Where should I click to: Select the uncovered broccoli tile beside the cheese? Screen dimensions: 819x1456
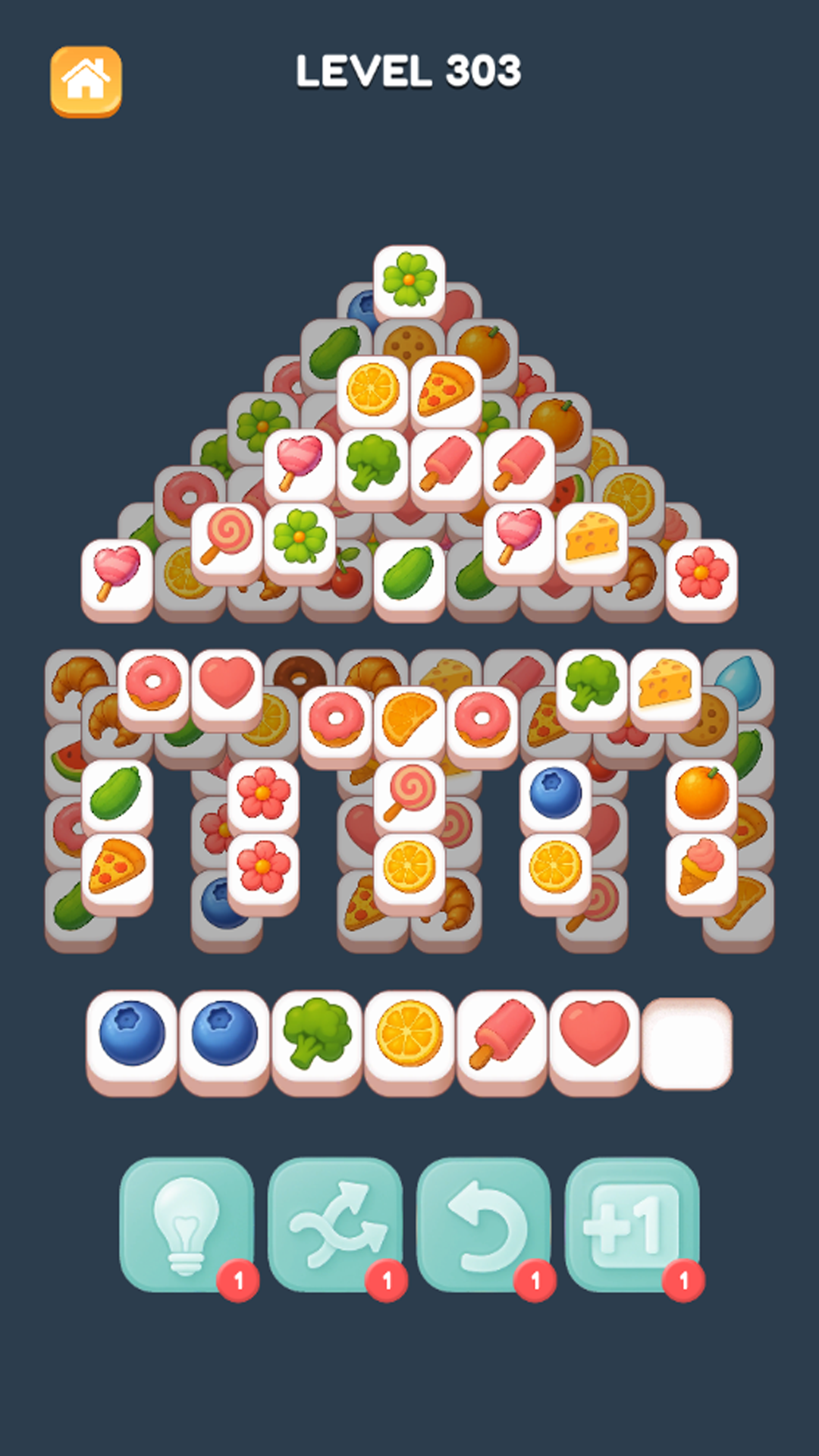(591, 684)
